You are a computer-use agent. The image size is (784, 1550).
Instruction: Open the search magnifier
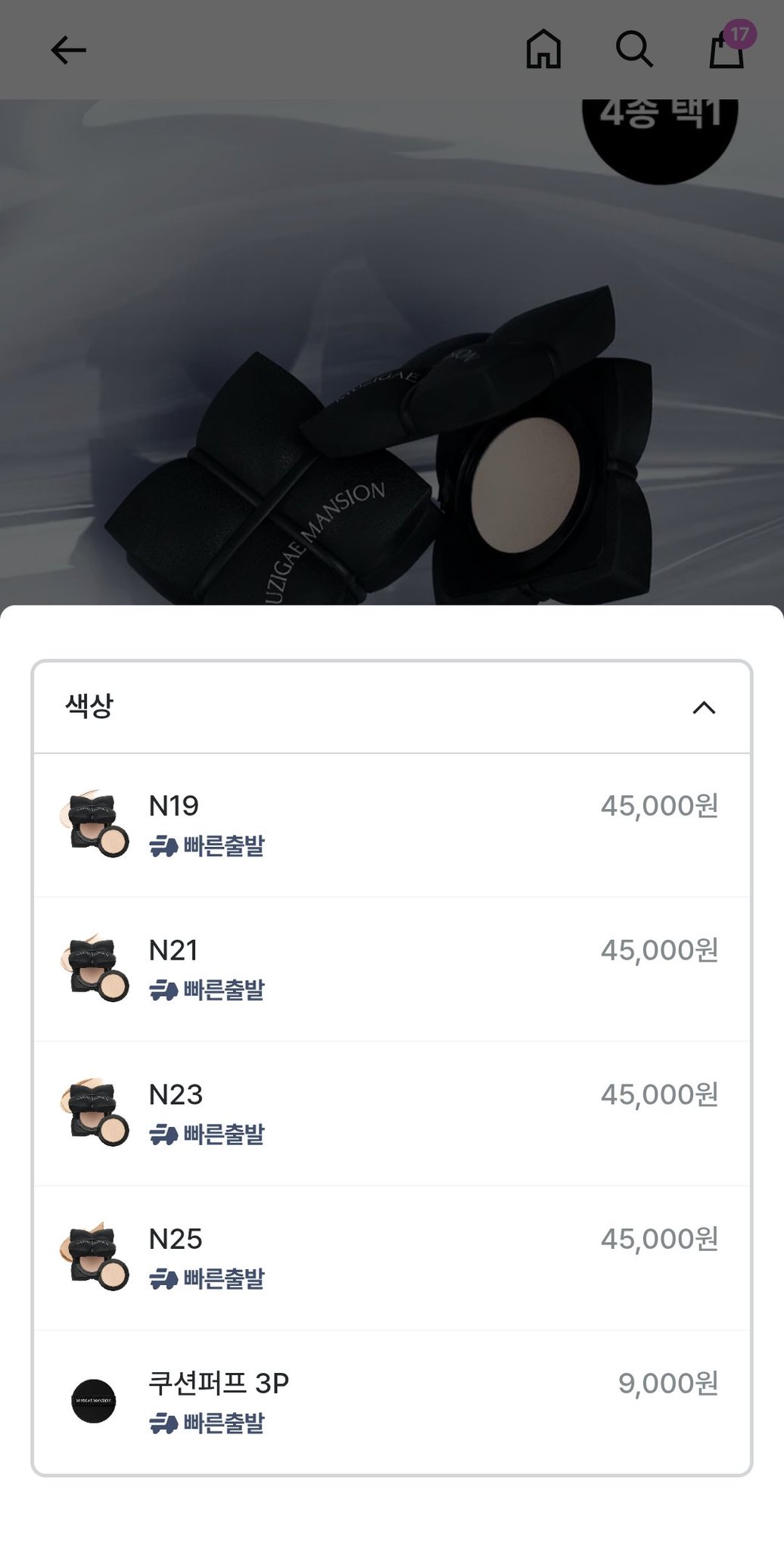(634, 51)
